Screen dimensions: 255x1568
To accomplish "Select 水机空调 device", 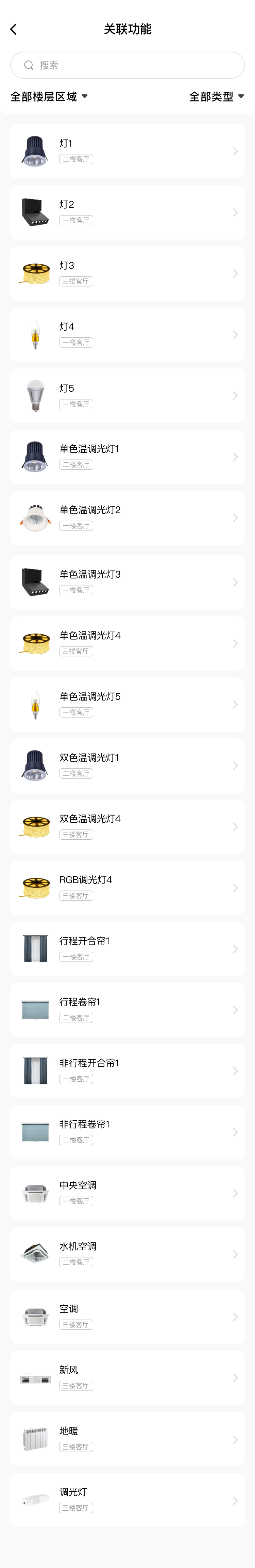I will (128, 1254).
